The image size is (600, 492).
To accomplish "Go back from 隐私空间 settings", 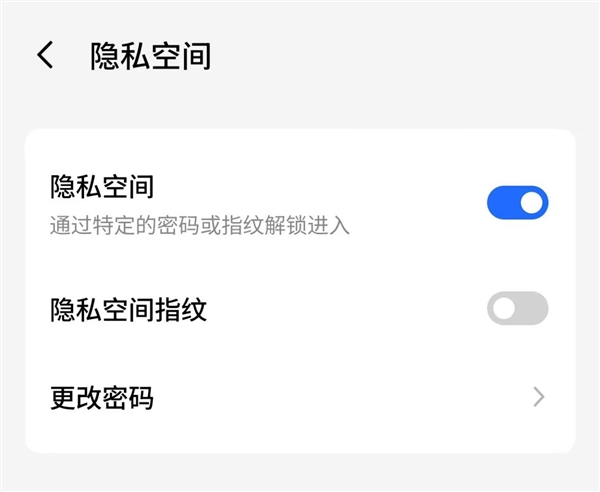I will tap(45, 55).
